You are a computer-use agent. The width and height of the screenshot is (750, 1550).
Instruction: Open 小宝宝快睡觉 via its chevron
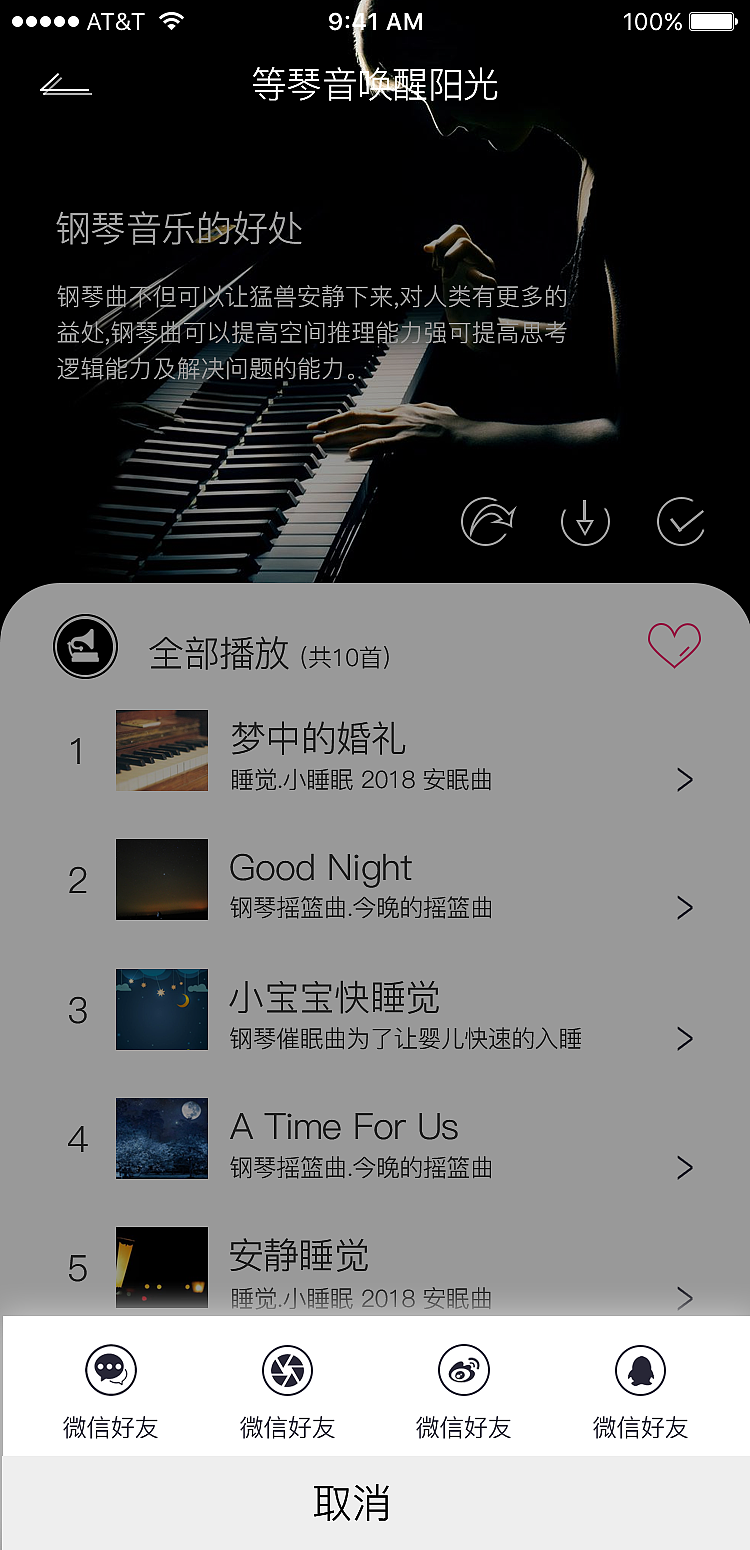[684, 1038]
